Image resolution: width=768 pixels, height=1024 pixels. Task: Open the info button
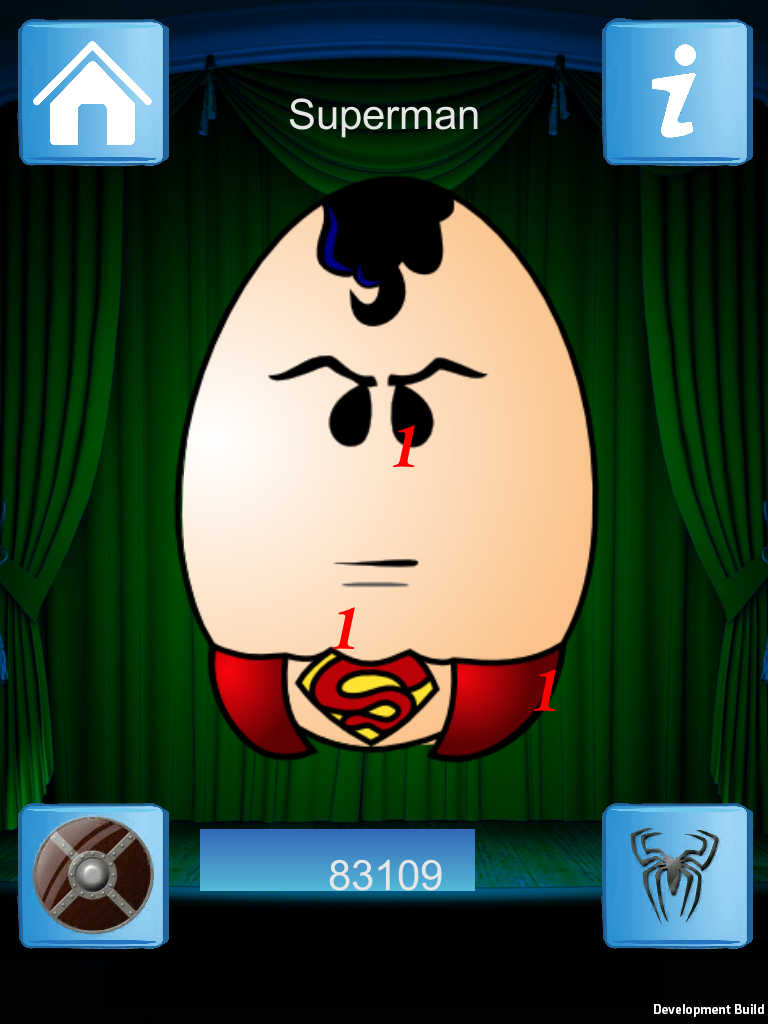676,93
